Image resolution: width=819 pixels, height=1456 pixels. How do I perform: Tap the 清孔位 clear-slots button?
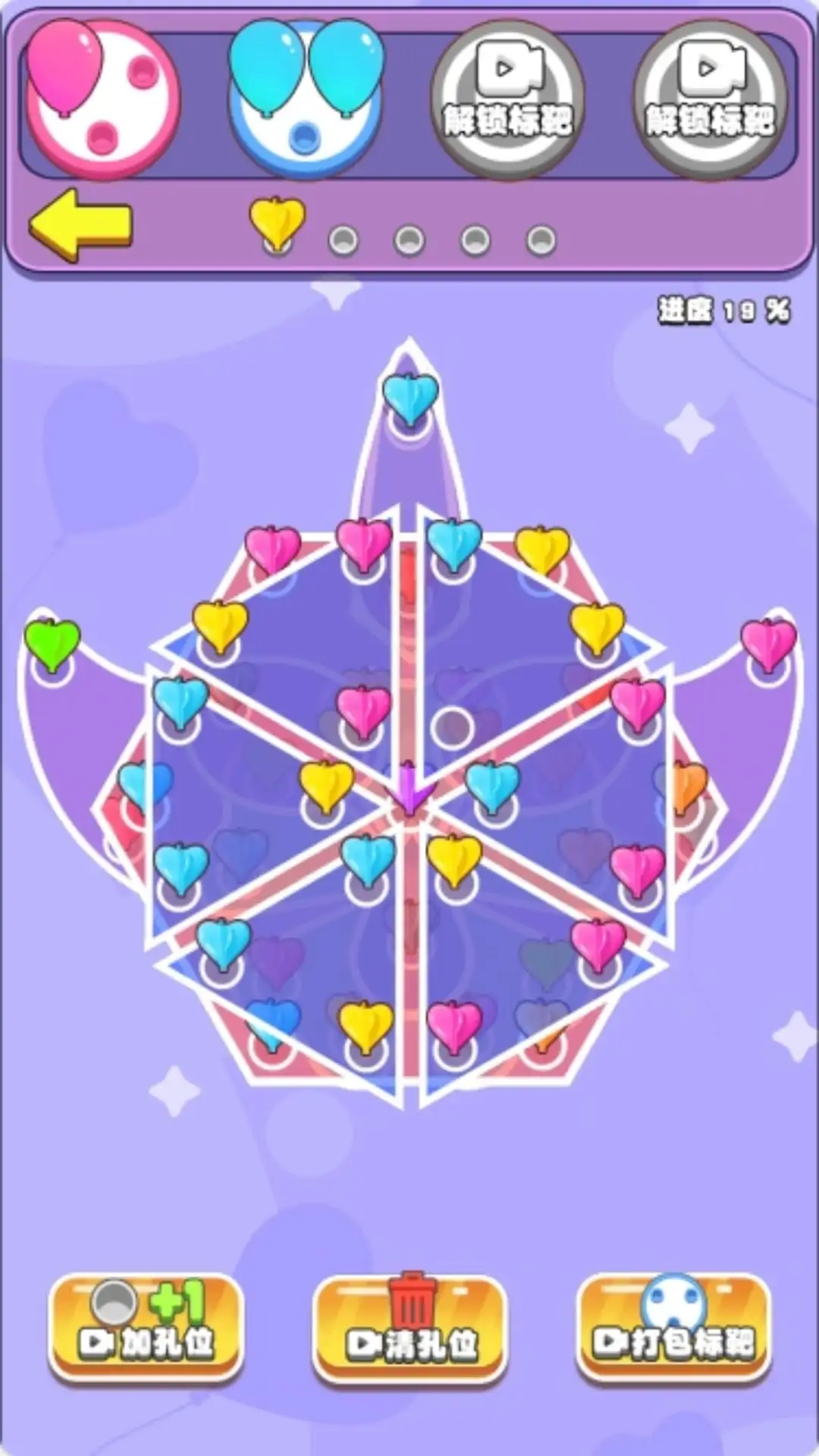click(409, 1329)
